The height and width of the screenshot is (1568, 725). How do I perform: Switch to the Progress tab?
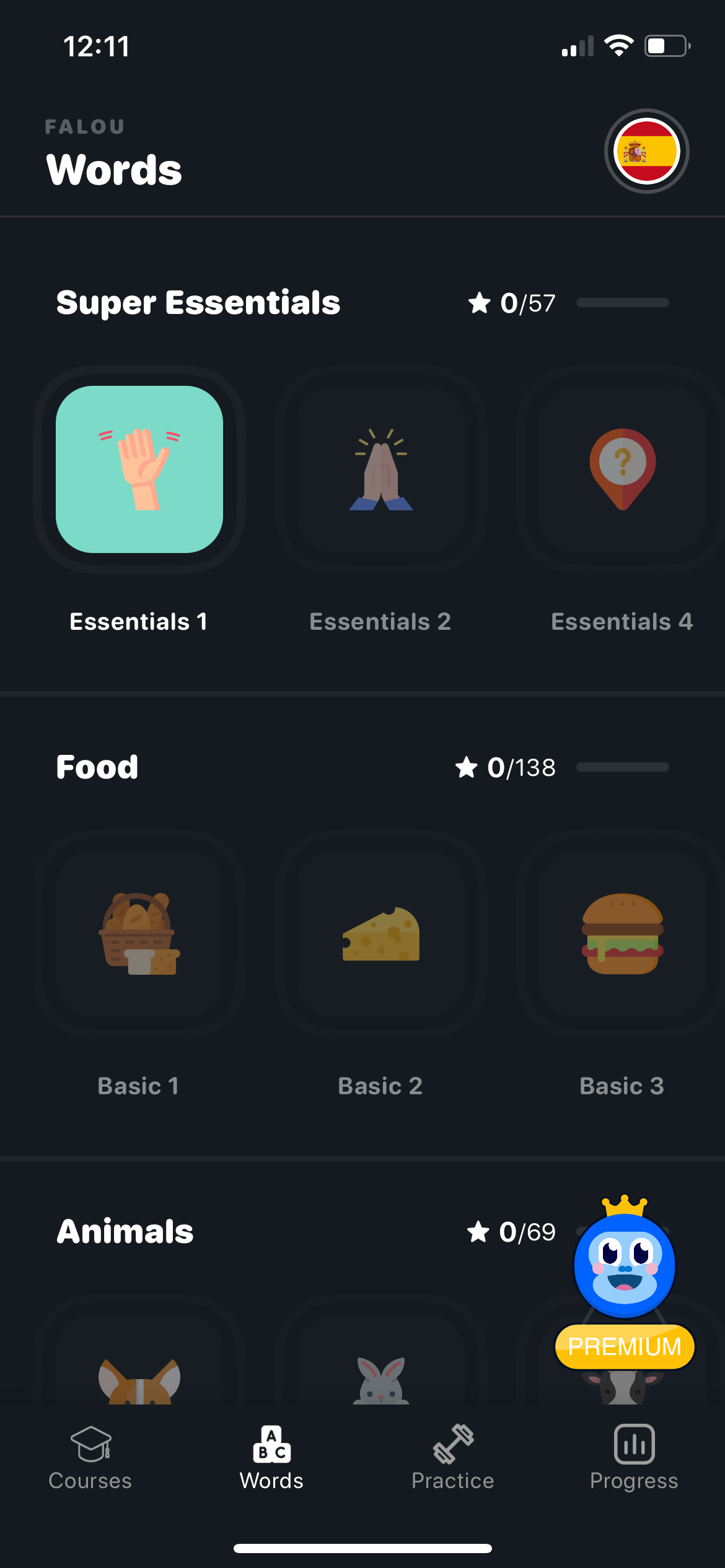point(633,1461)
